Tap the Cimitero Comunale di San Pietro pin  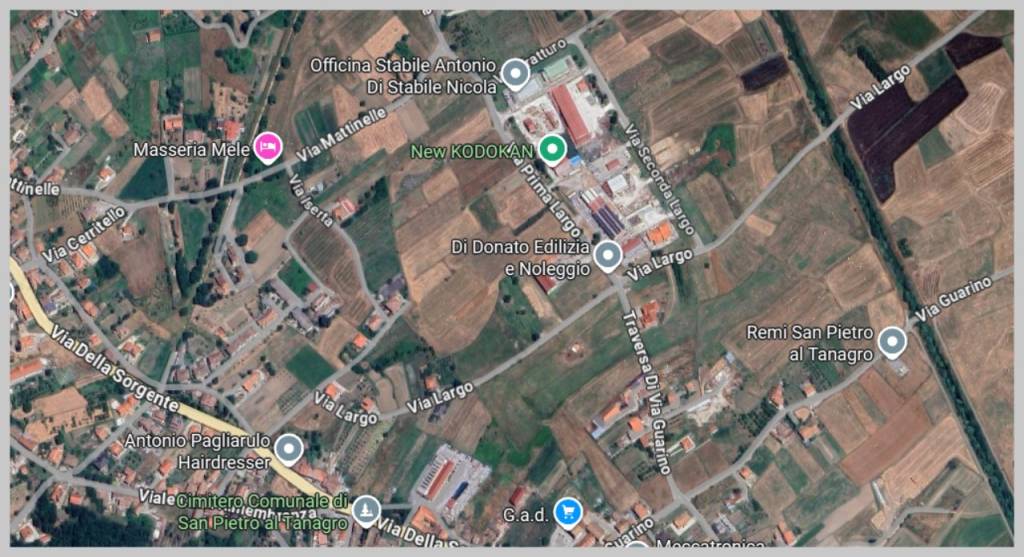pos(367,510)
